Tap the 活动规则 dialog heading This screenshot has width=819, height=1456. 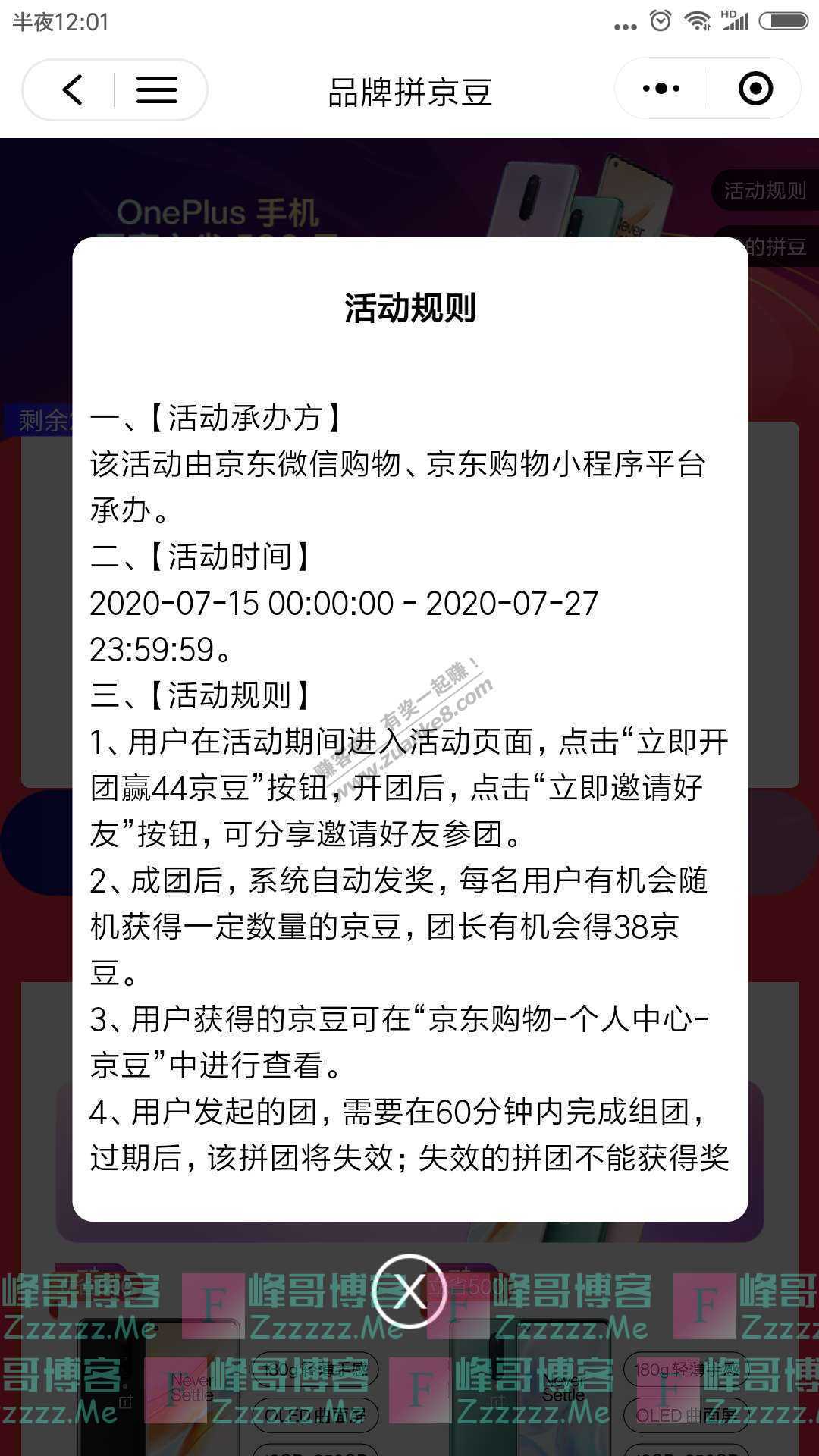coord(409,307)
